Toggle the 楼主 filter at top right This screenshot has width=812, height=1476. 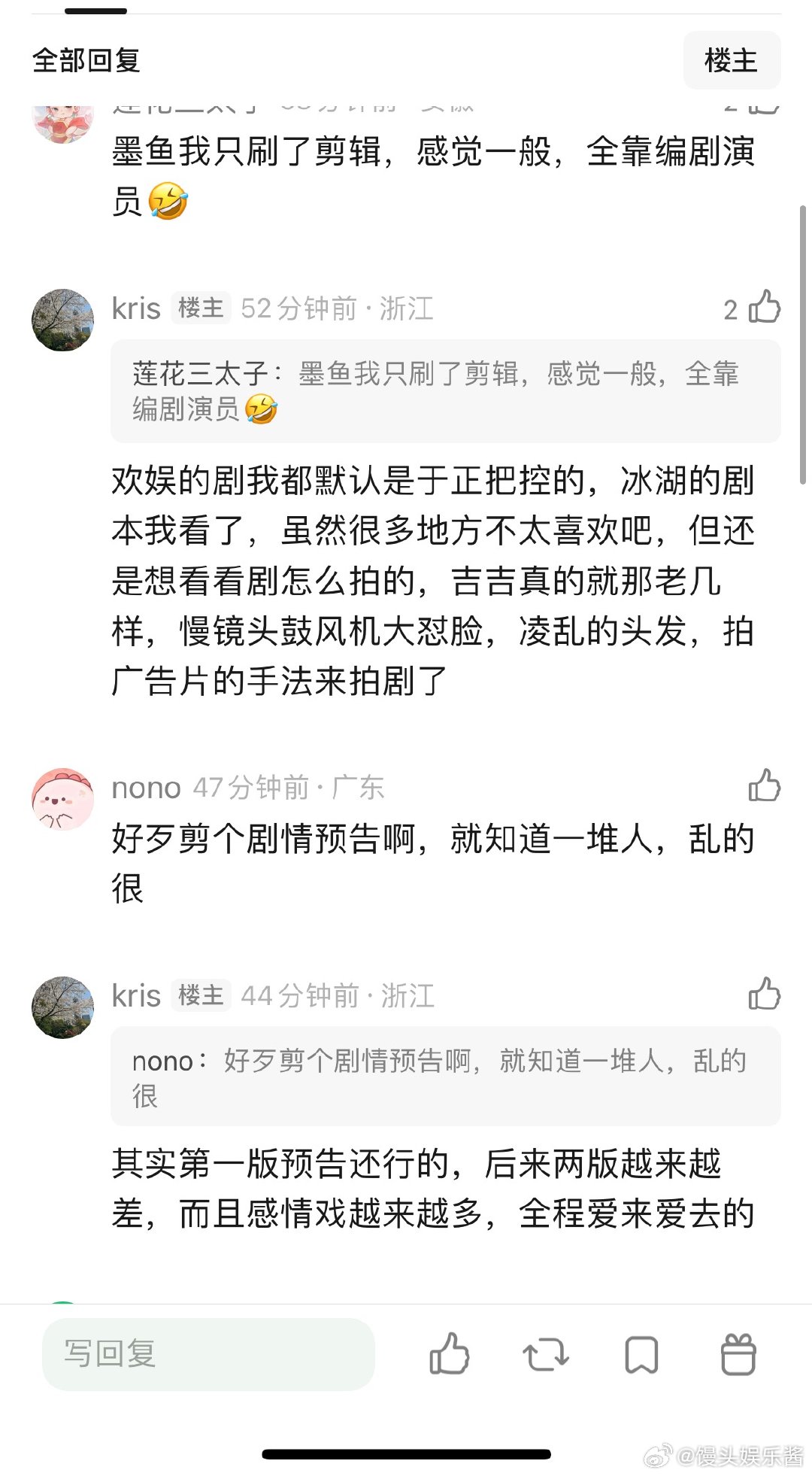pyautogui.click(x=732, y=61)
